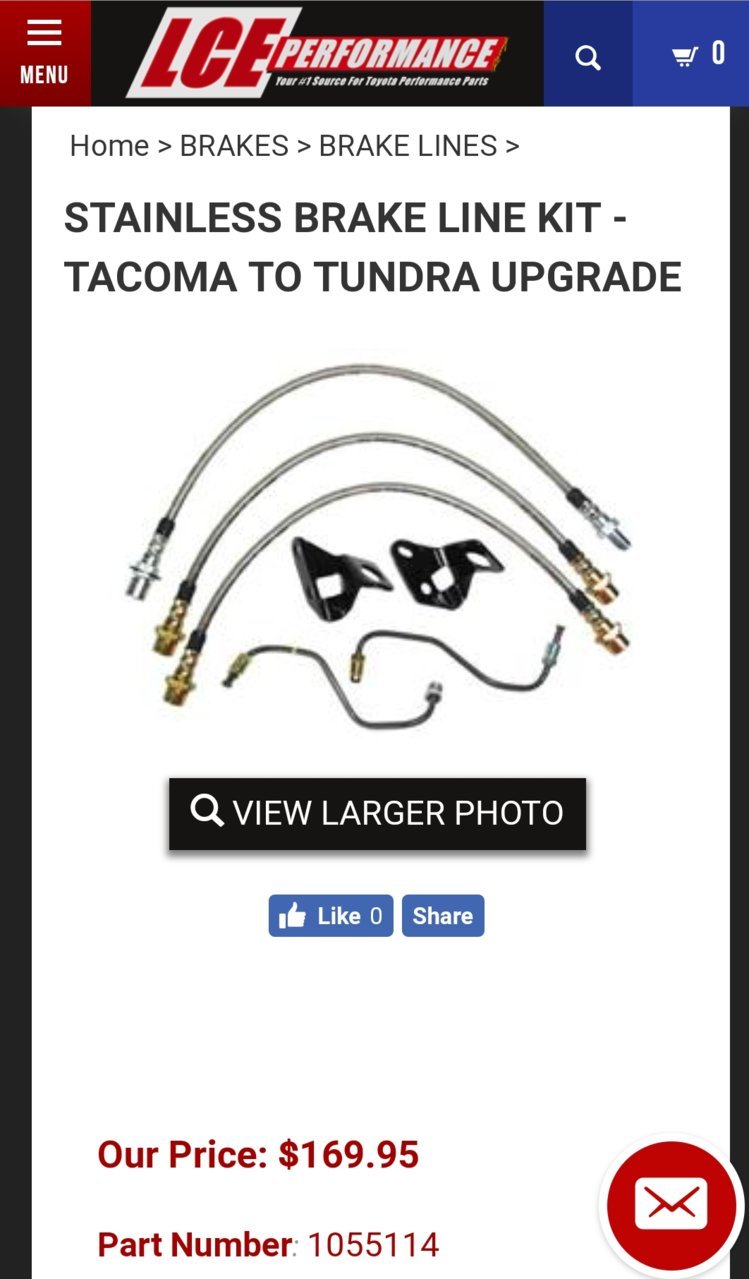Tap VIEW LARGER PHOTO button
Viewport: 749px width, 1279px height.
pos(377,814)
